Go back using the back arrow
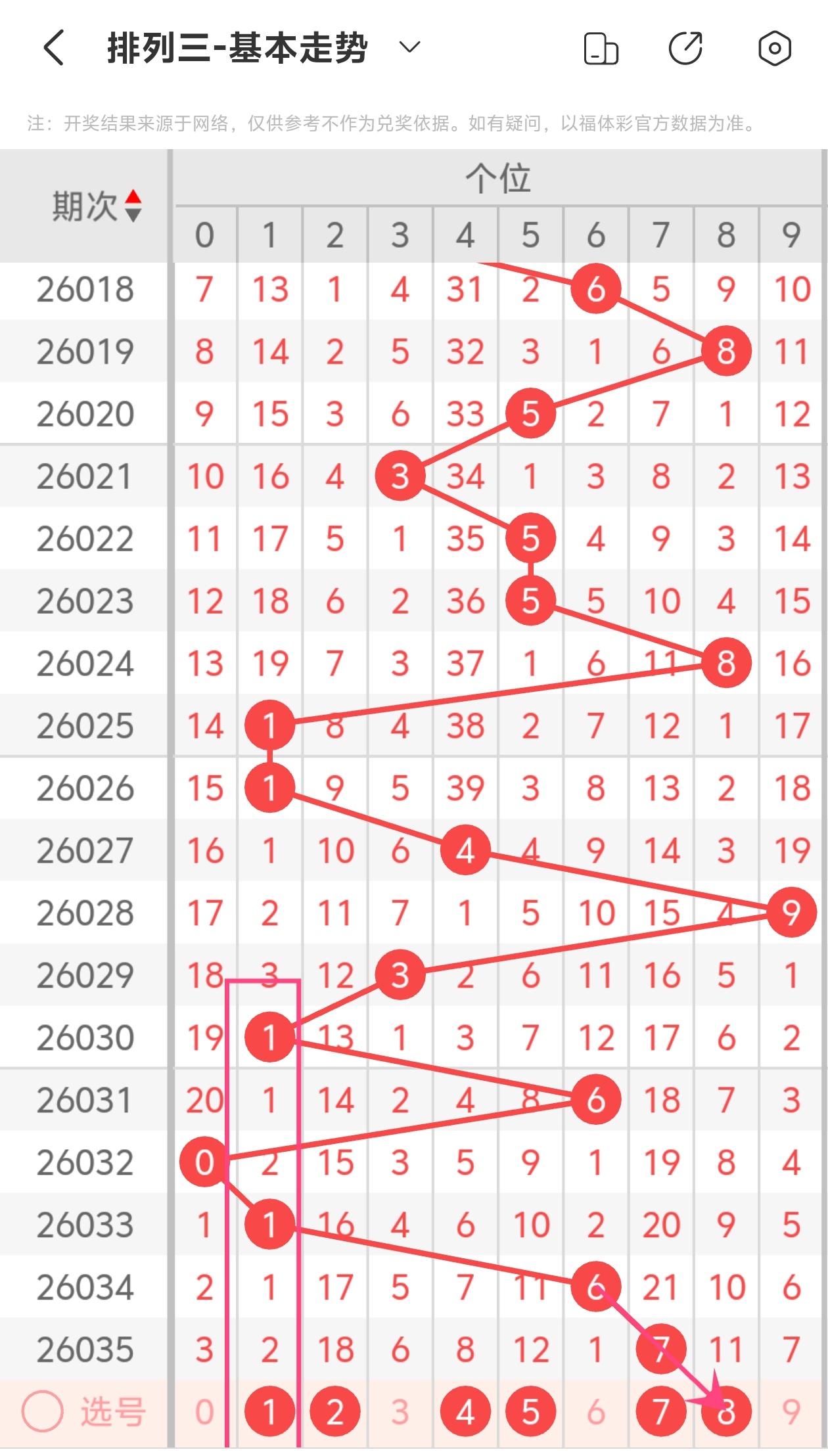Screen dimensions: 828x1456 [x=54, y=47]
